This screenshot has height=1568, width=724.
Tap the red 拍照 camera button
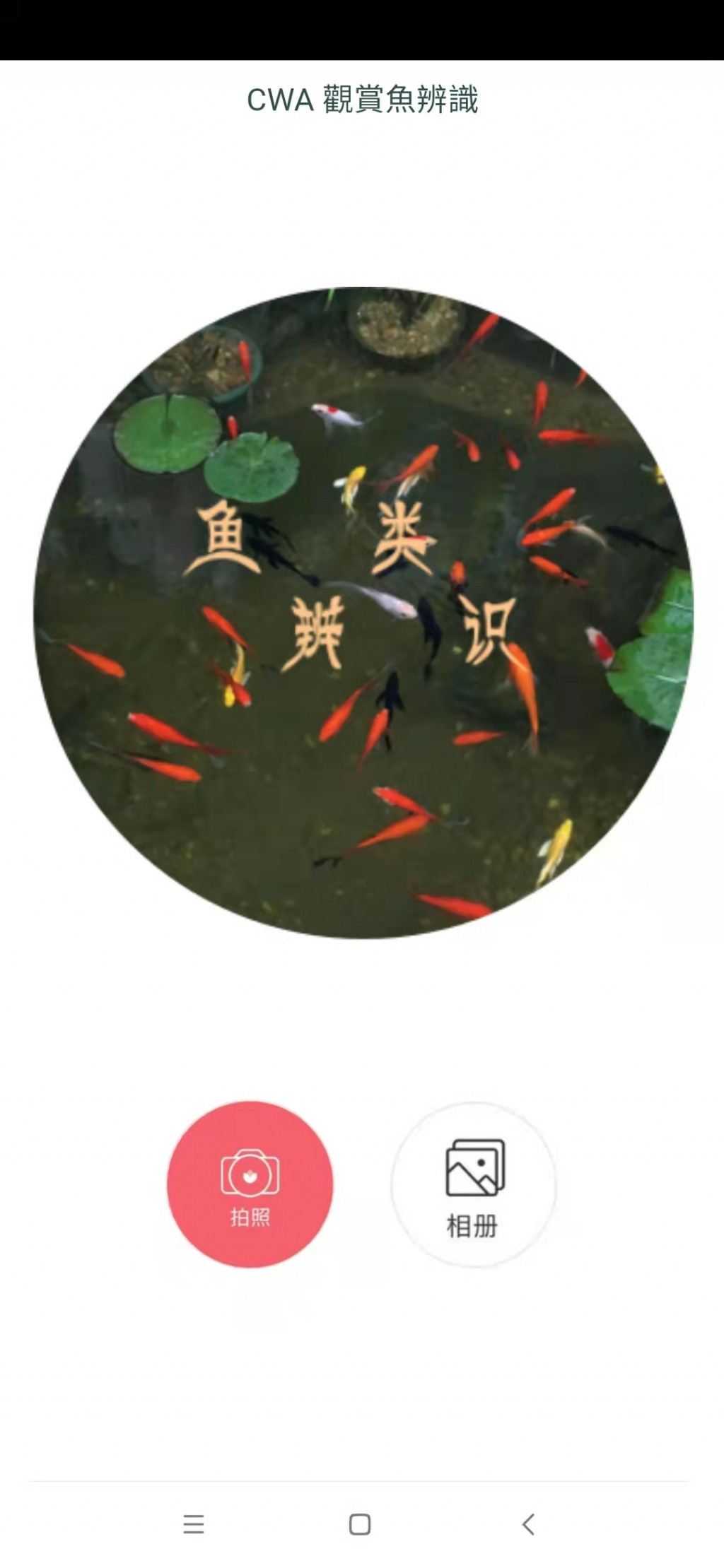pos(250,1184)
